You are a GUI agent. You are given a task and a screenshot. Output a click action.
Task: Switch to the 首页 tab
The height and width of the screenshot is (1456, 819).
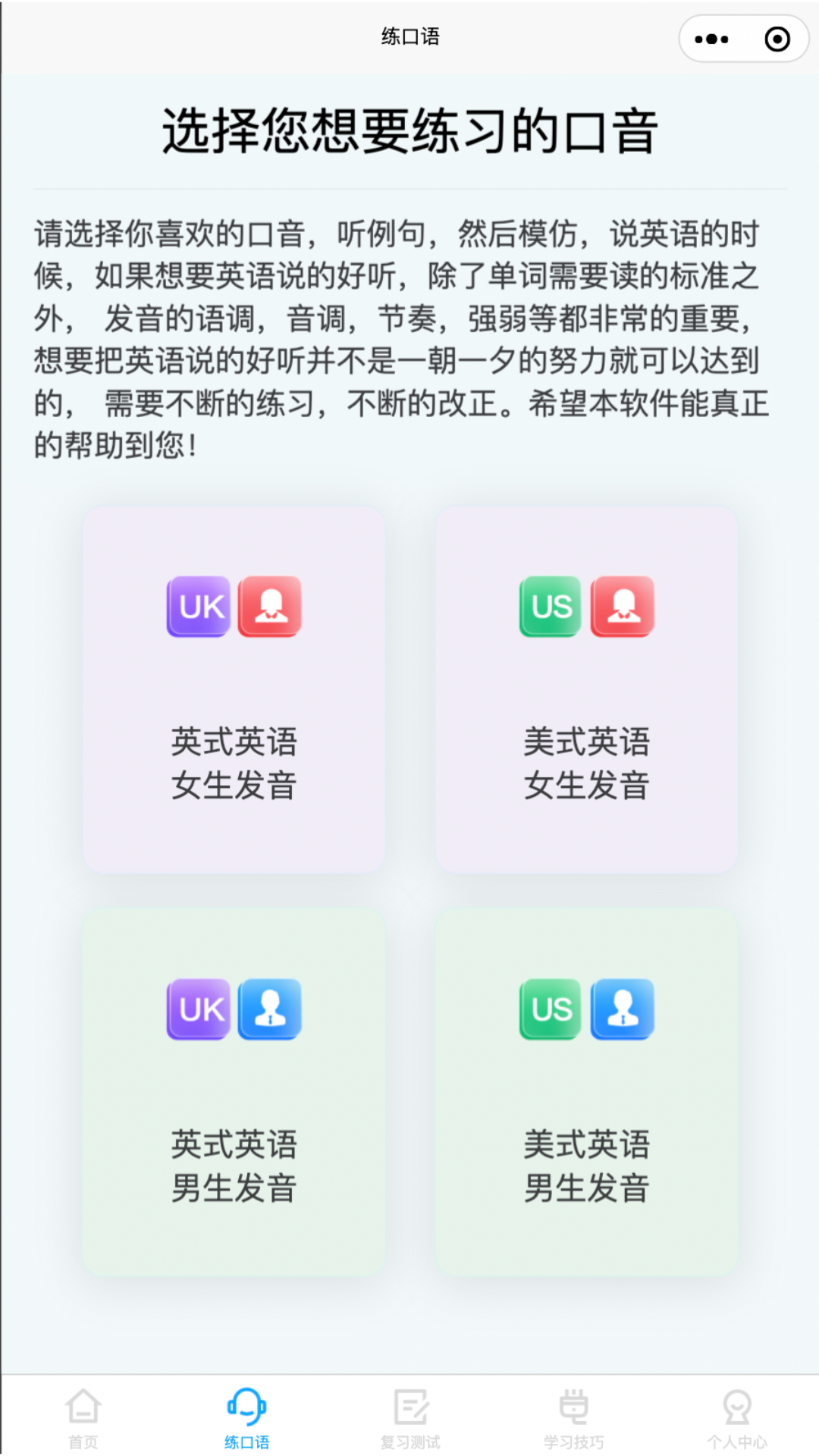pyautogui.click(x=83, y=1417)
